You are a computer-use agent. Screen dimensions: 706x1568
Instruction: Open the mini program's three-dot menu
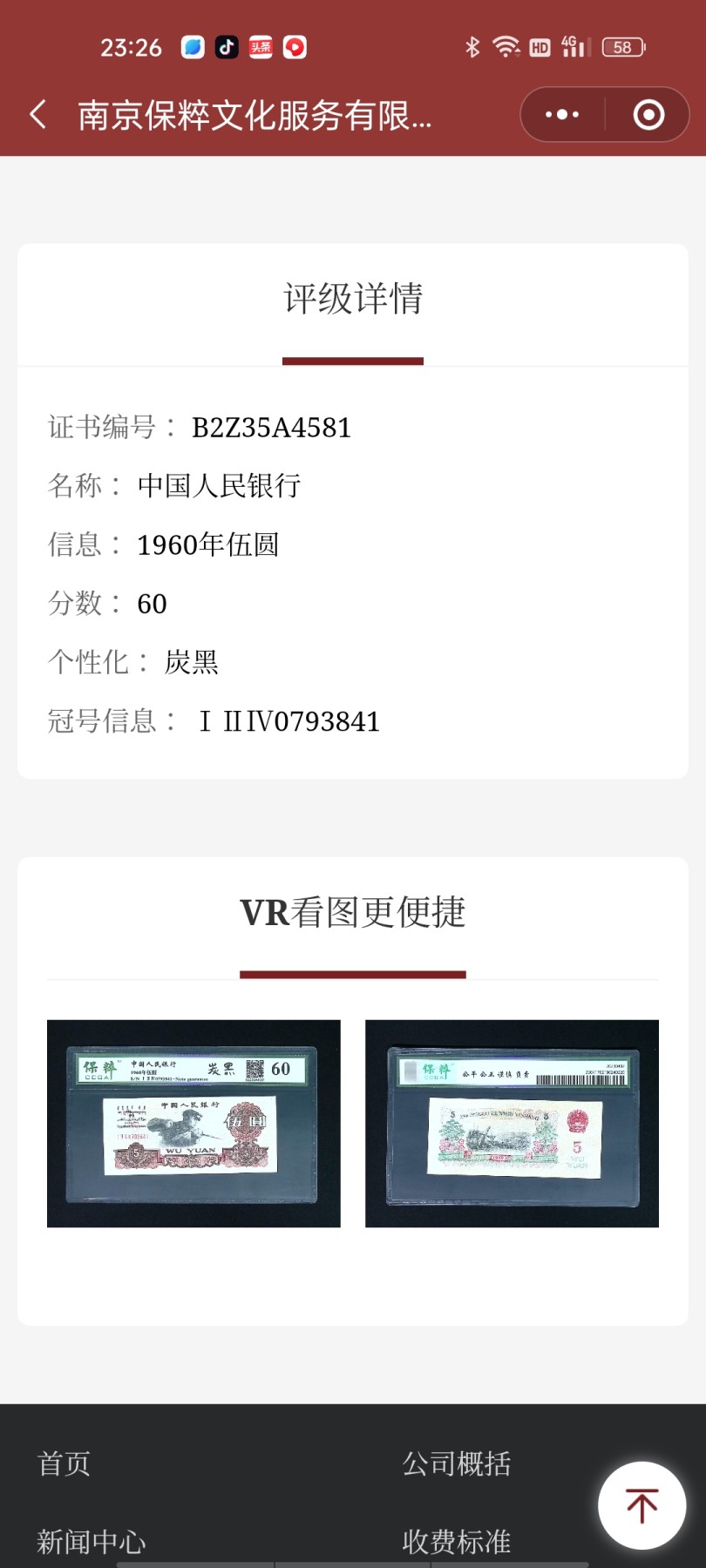point(562,114)
